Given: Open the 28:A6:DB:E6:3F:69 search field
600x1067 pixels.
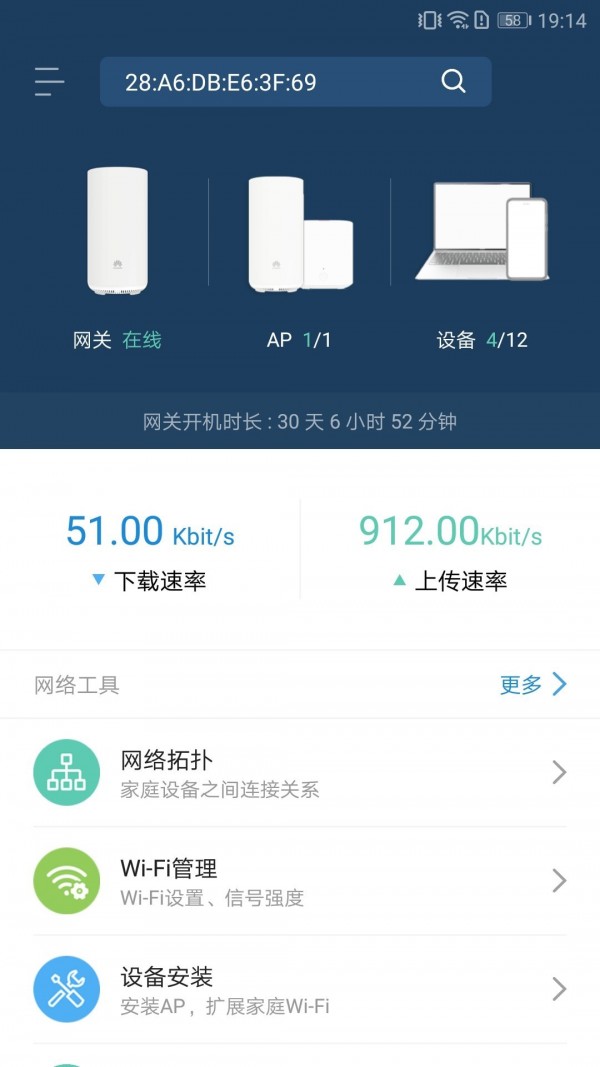Looking at the screenshot, I should tap(270, 82).
